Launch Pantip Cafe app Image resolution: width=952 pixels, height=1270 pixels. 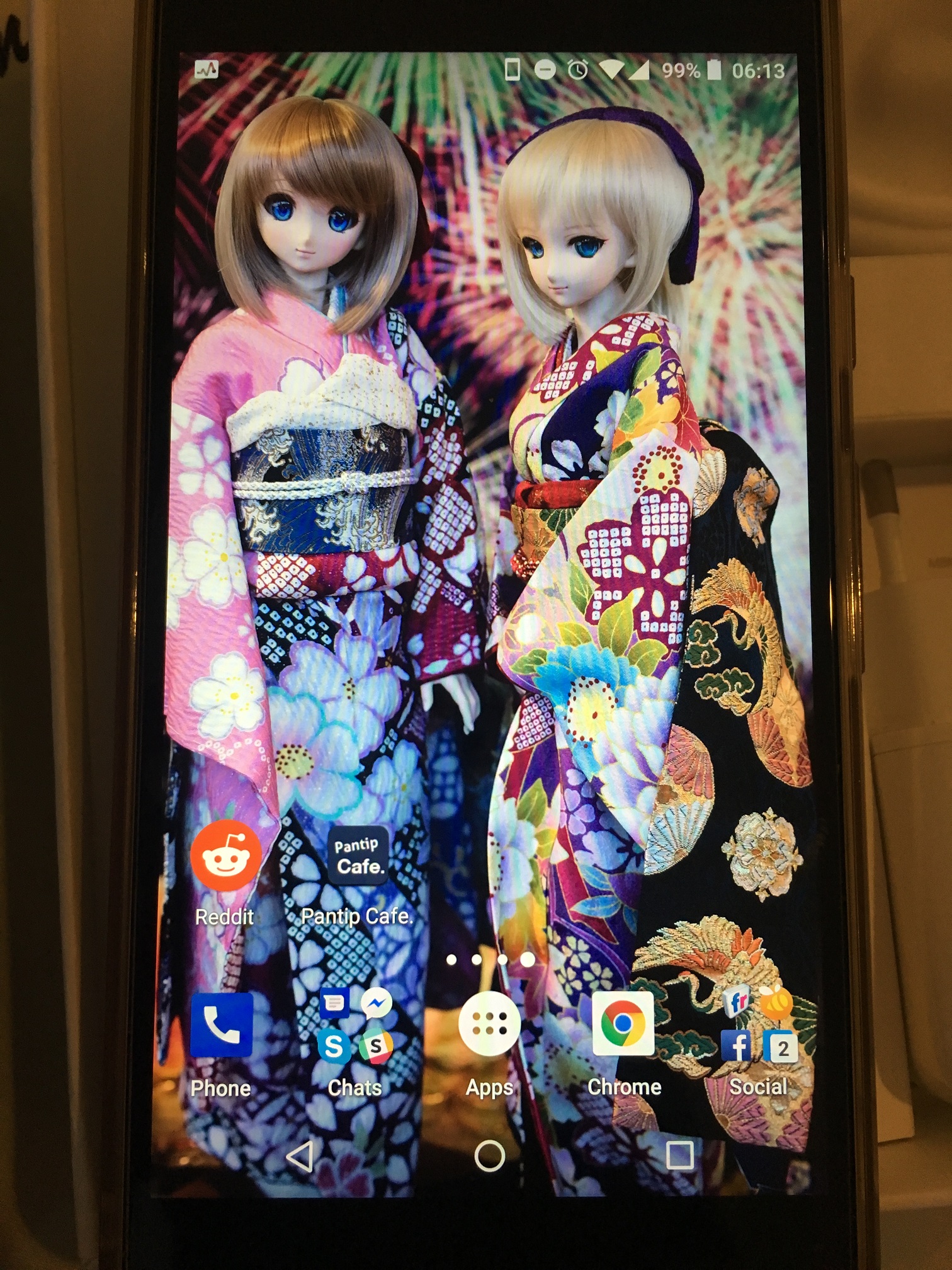(x=357, y=857)
